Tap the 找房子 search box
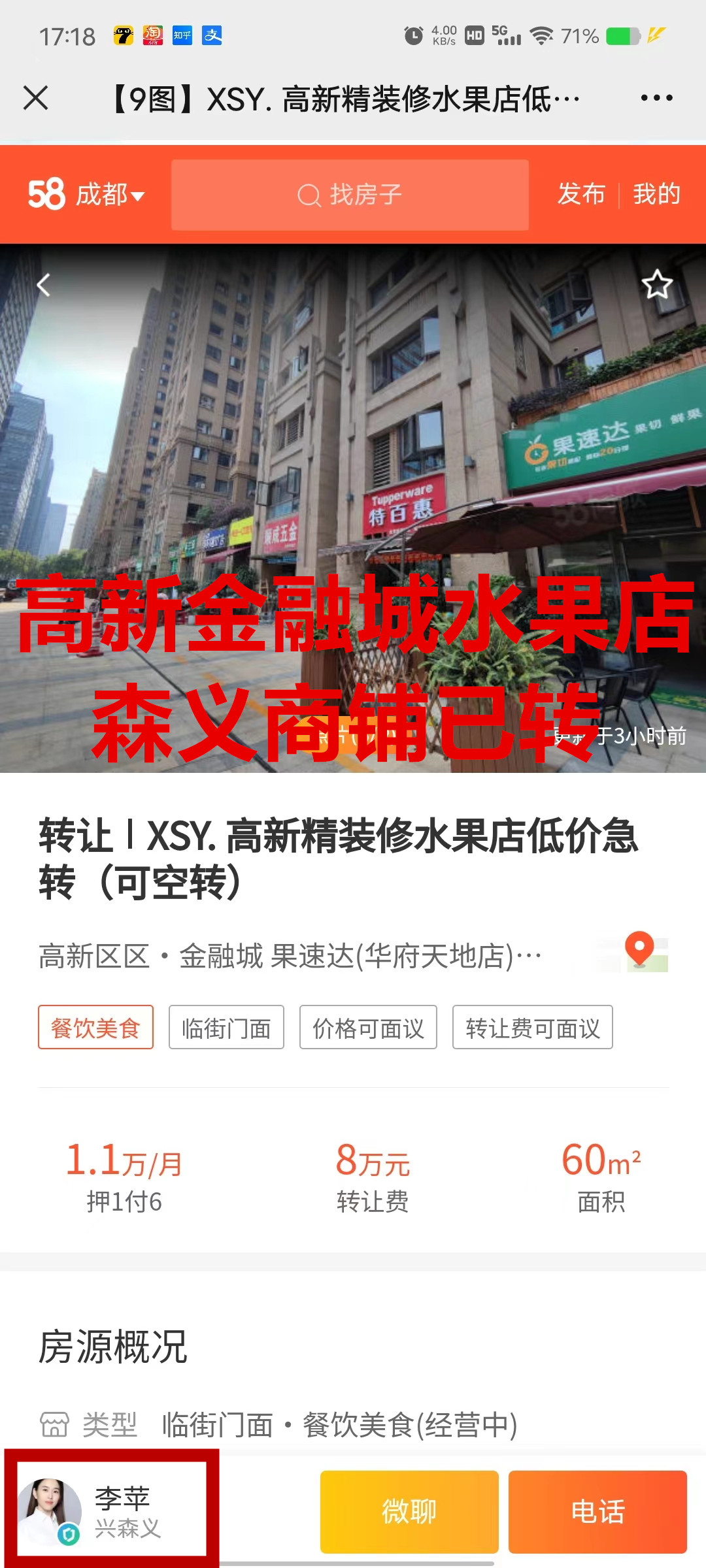 pyautogui.click(x=350, y=195)
